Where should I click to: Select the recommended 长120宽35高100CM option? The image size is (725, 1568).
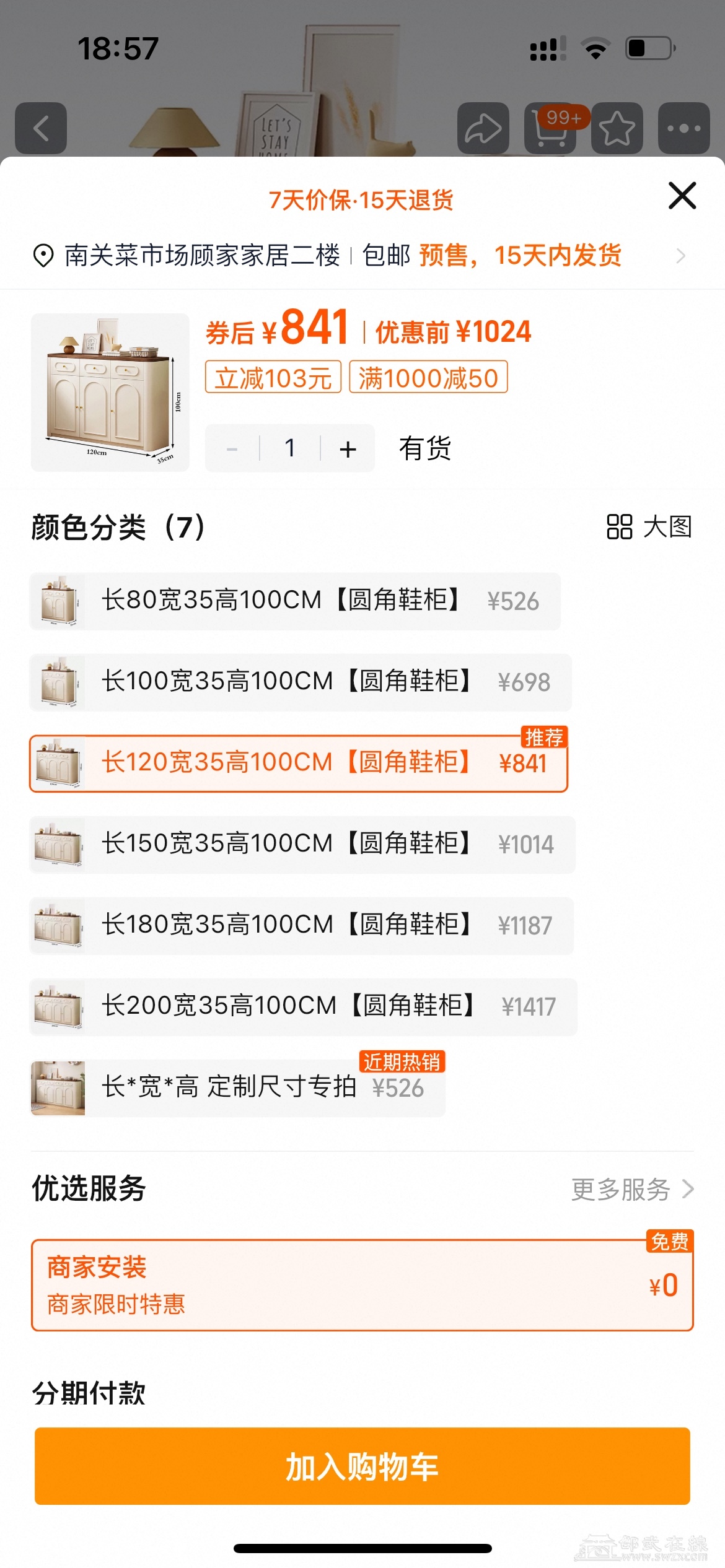299,763
